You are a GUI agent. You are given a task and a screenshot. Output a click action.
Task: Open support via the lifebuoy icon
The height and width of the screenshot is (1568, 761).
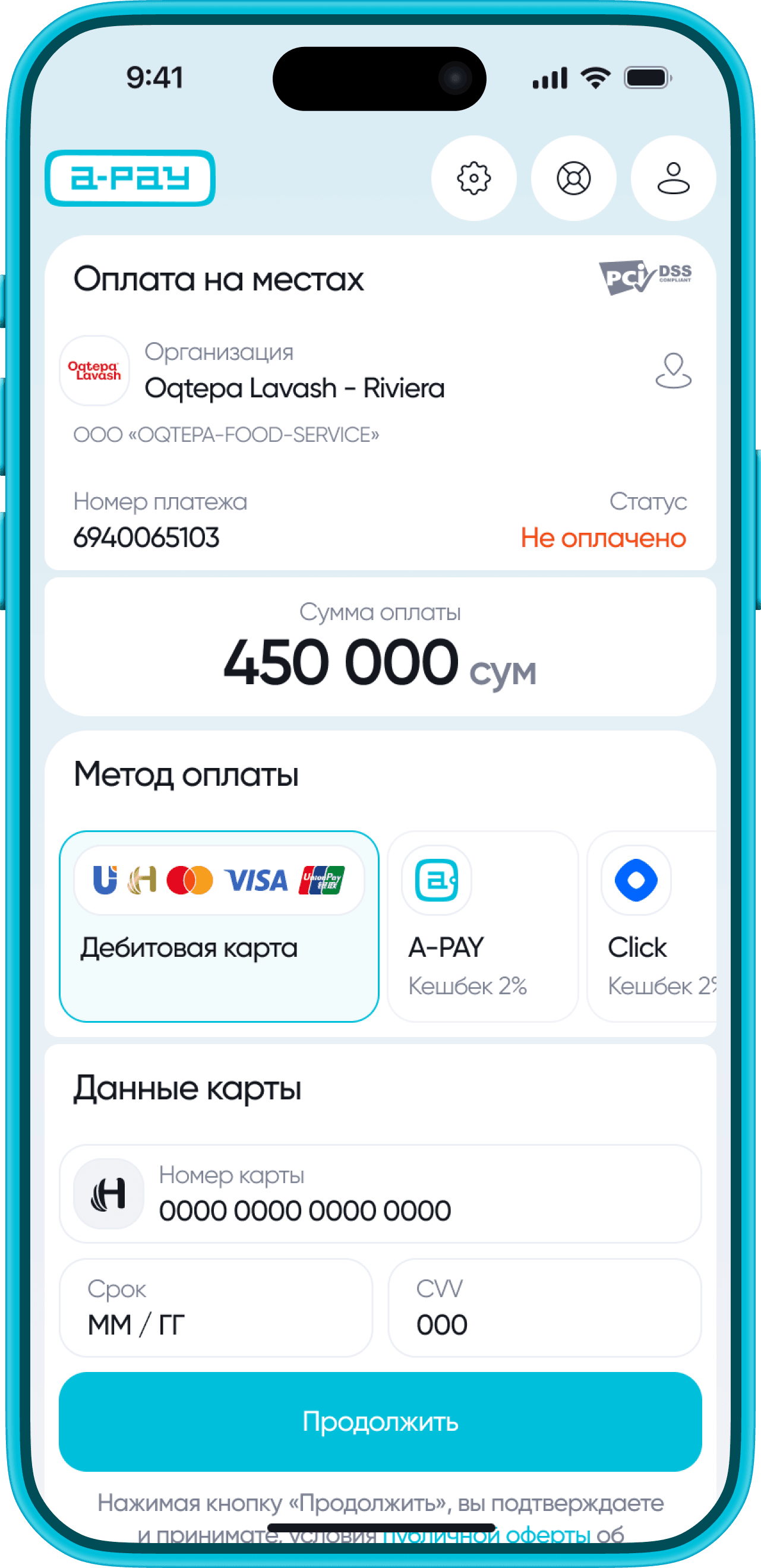573,178
